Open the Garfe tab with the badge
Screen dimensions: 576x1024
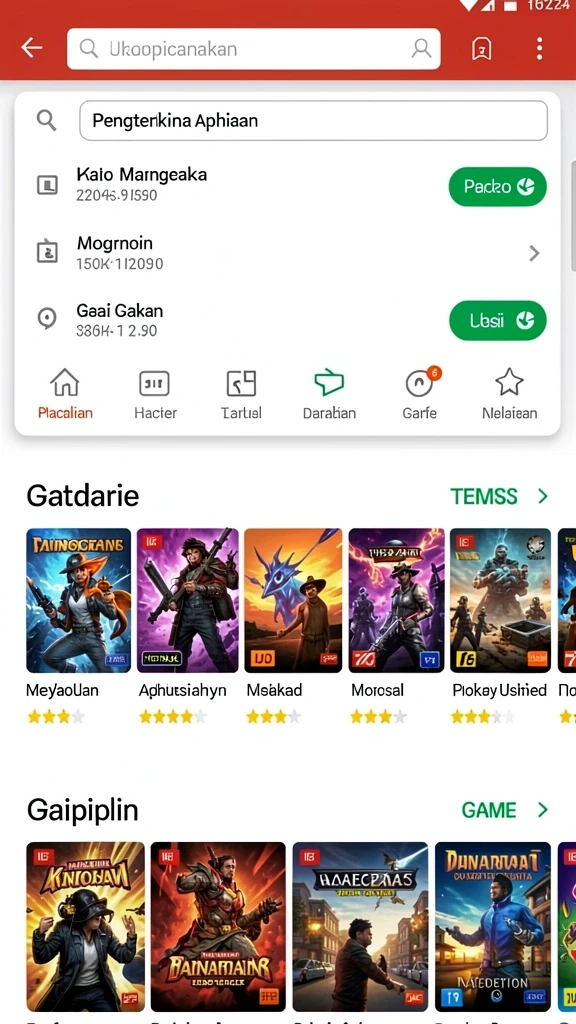click(420, 394)
